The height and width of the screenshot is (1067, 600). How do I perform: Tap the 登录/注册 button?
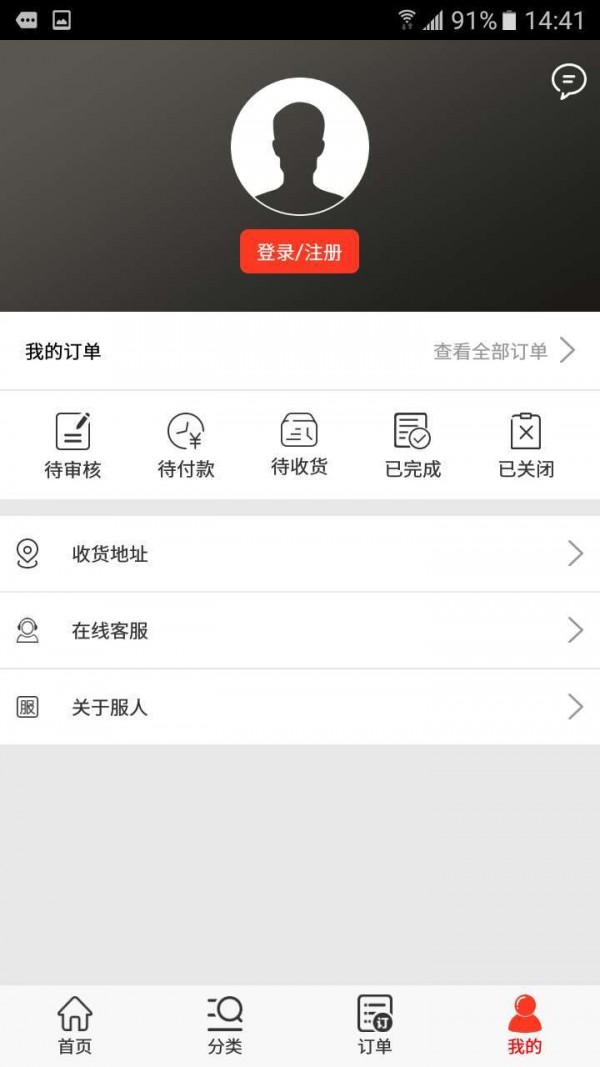(299, 252)
